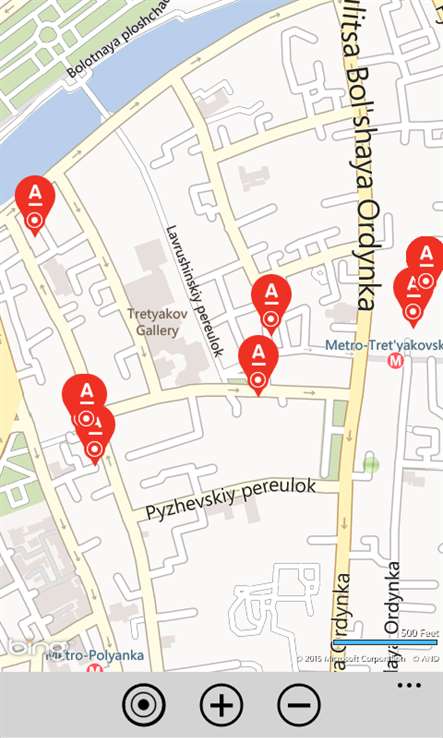443x738 pixels.
Task: Zoom in using the plus button
Action: click(x=221, y=705)
